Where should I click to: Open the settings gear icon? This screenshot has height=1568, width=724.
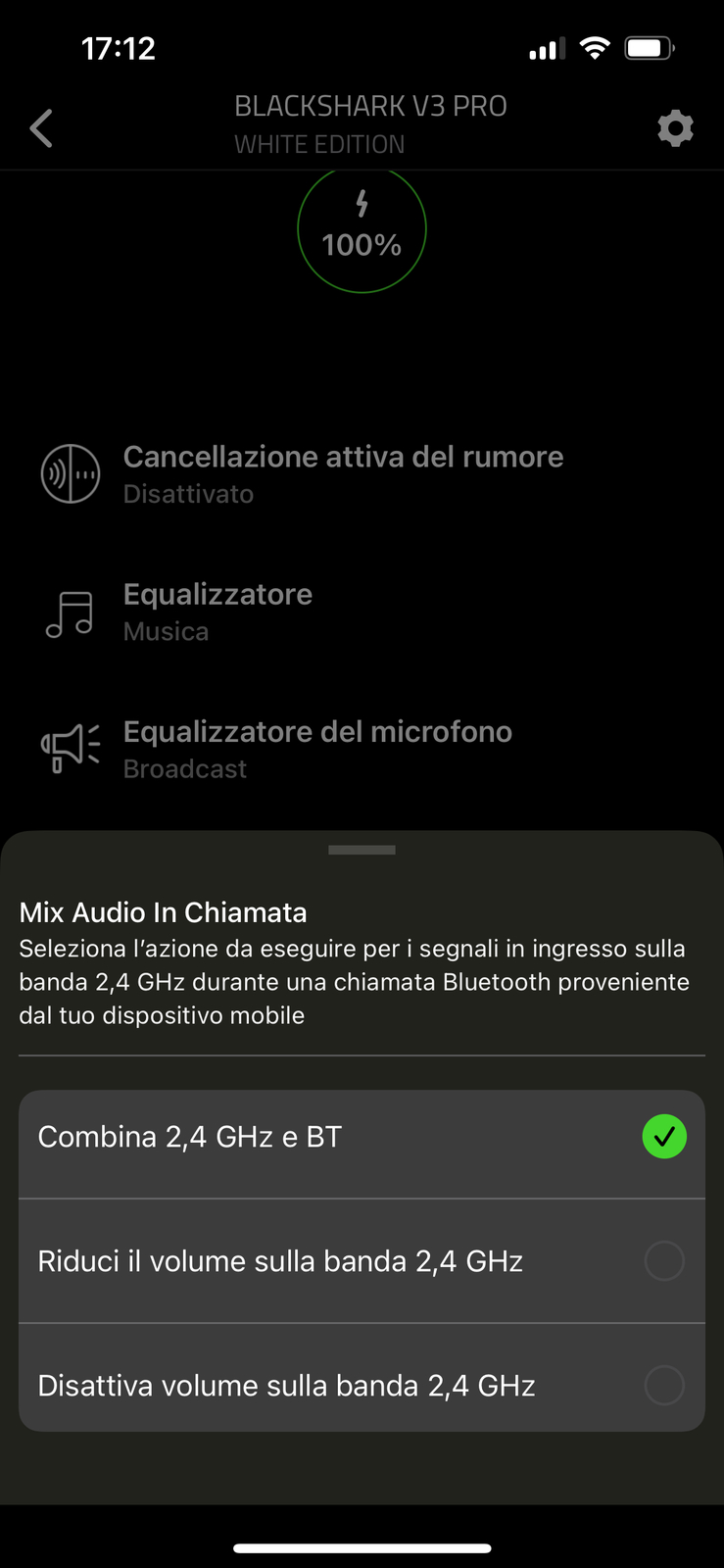(675, 128)
